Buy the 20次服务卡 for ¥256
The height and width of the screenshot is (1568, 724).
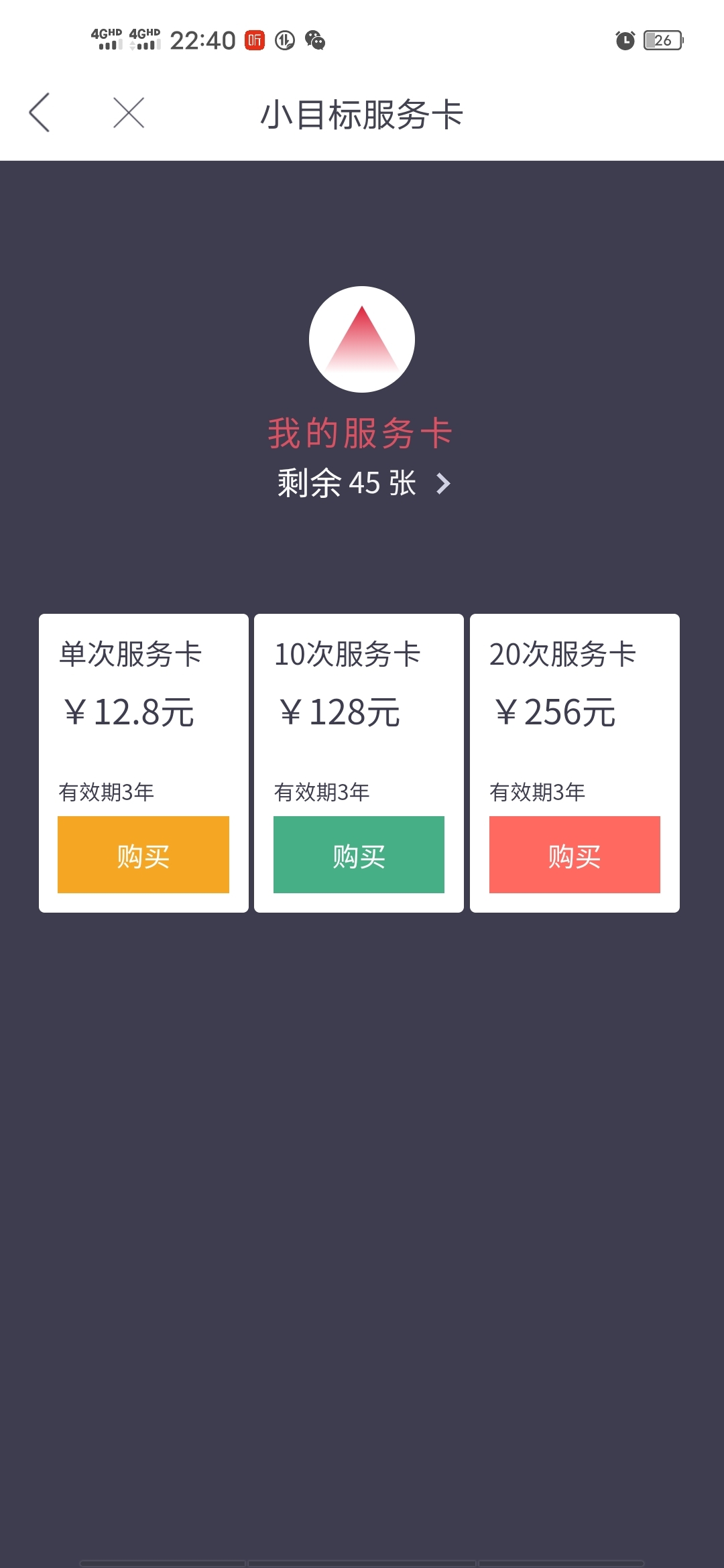click(575, 854)
